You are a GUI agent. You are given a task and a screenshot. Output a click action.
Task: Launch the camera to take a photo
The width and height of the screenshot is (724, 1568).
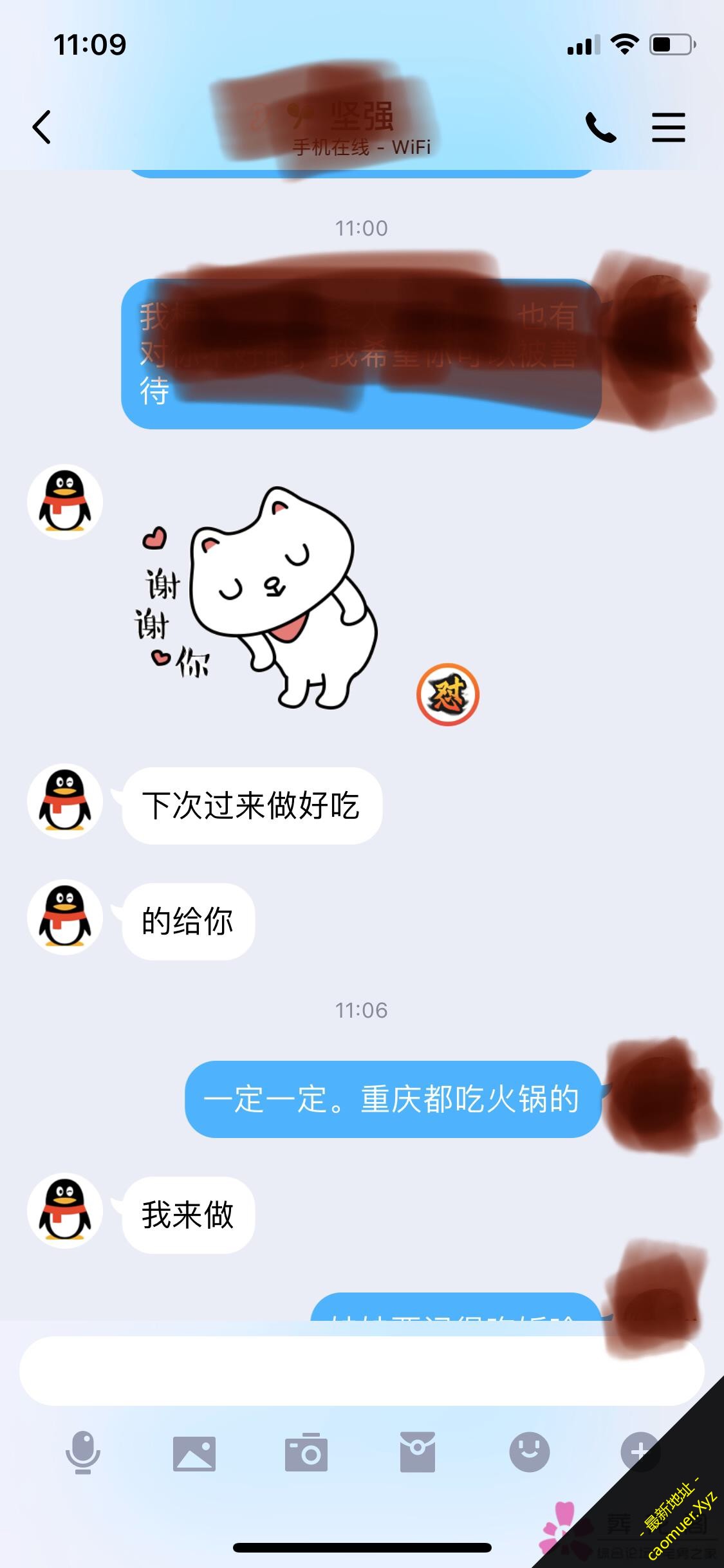point(306,1453)
